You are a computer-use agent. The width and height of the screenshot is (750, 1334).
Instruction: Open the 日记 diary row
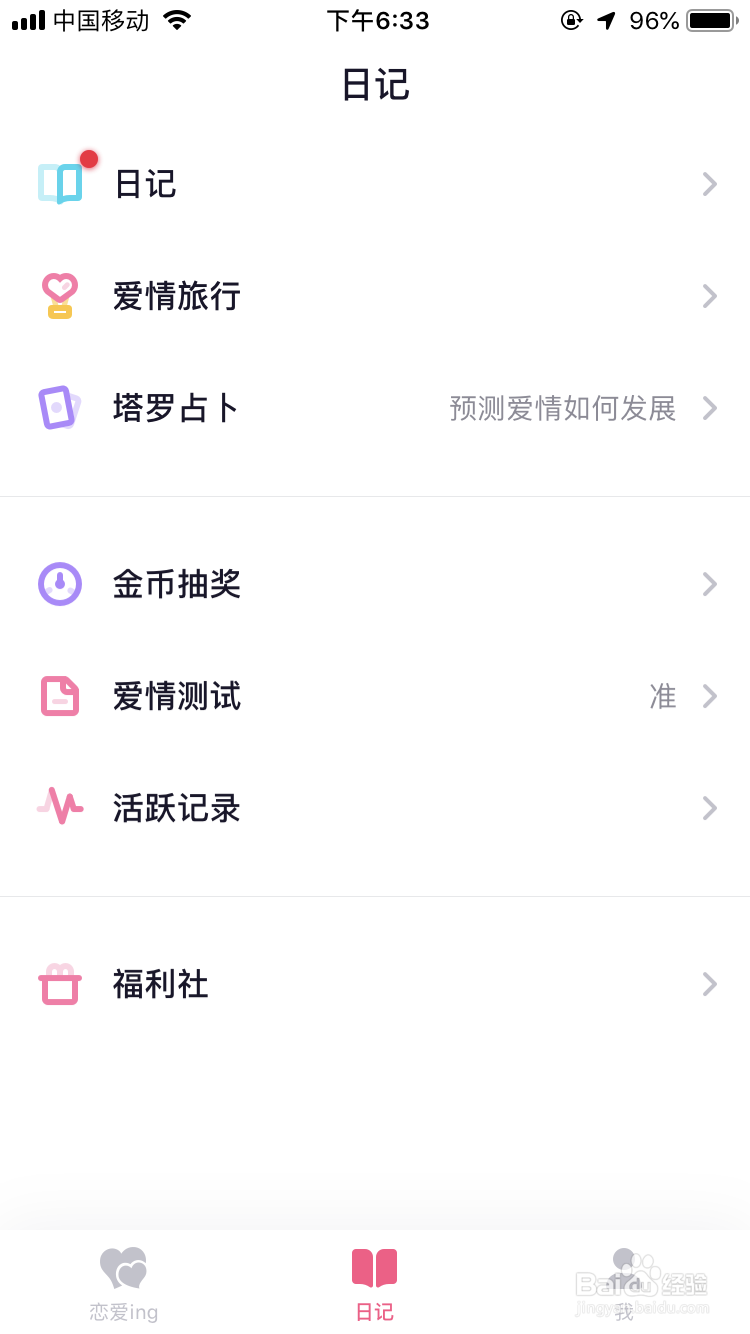(x=375, y=184)
